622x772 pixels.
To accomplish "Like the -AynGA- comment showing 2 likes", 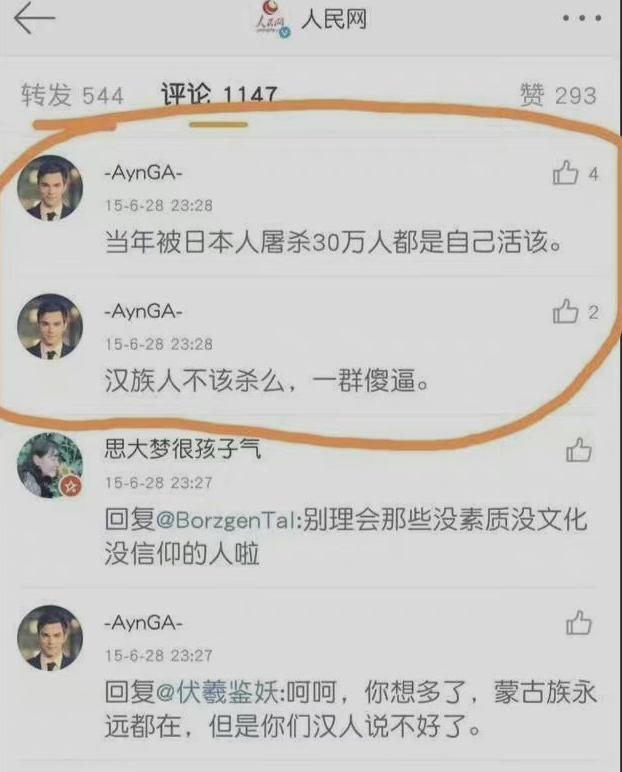I will [566, 312].
